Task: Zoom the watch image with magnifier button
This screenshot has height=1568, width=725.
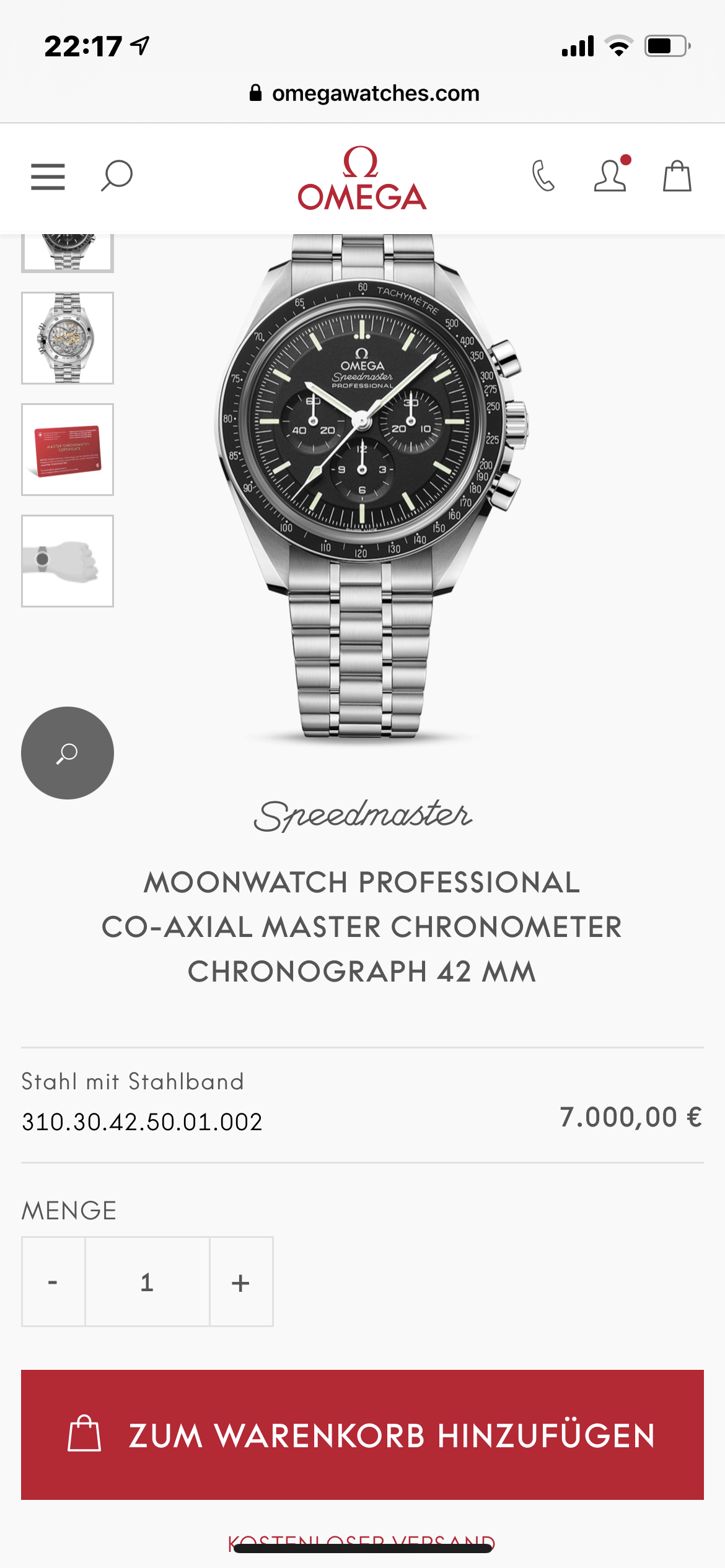Action: [x=68, y=753]
